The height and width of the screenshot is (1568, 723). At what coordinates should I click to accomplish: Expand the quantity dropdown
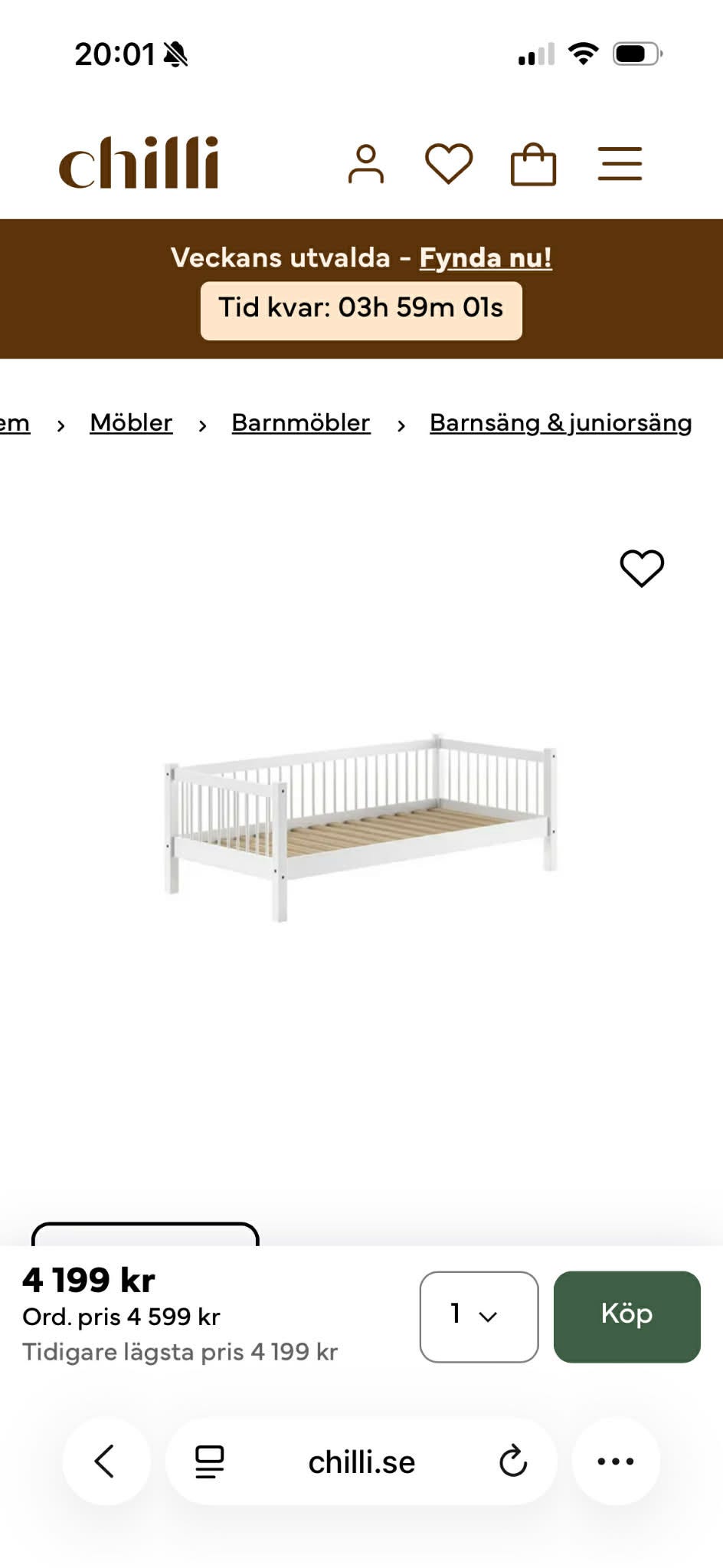pos(479,1316)
